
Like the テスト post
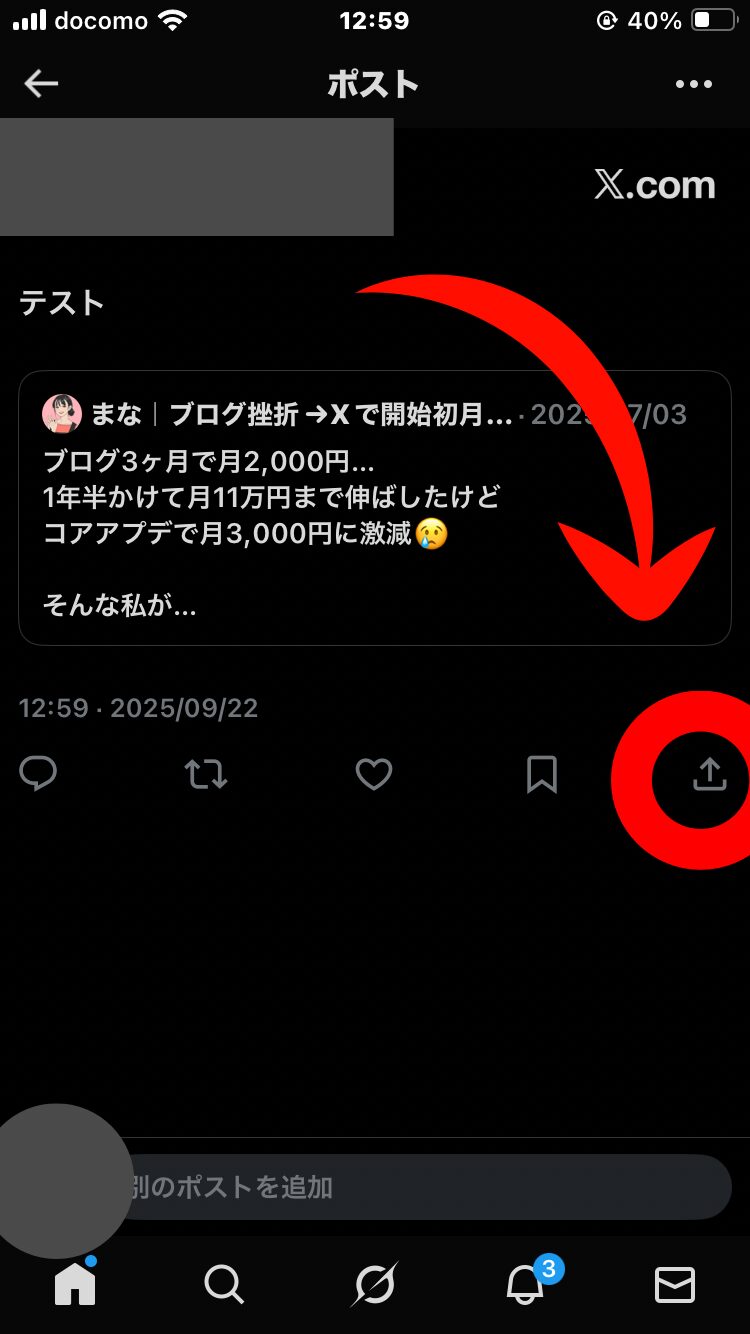pos(374,774)
